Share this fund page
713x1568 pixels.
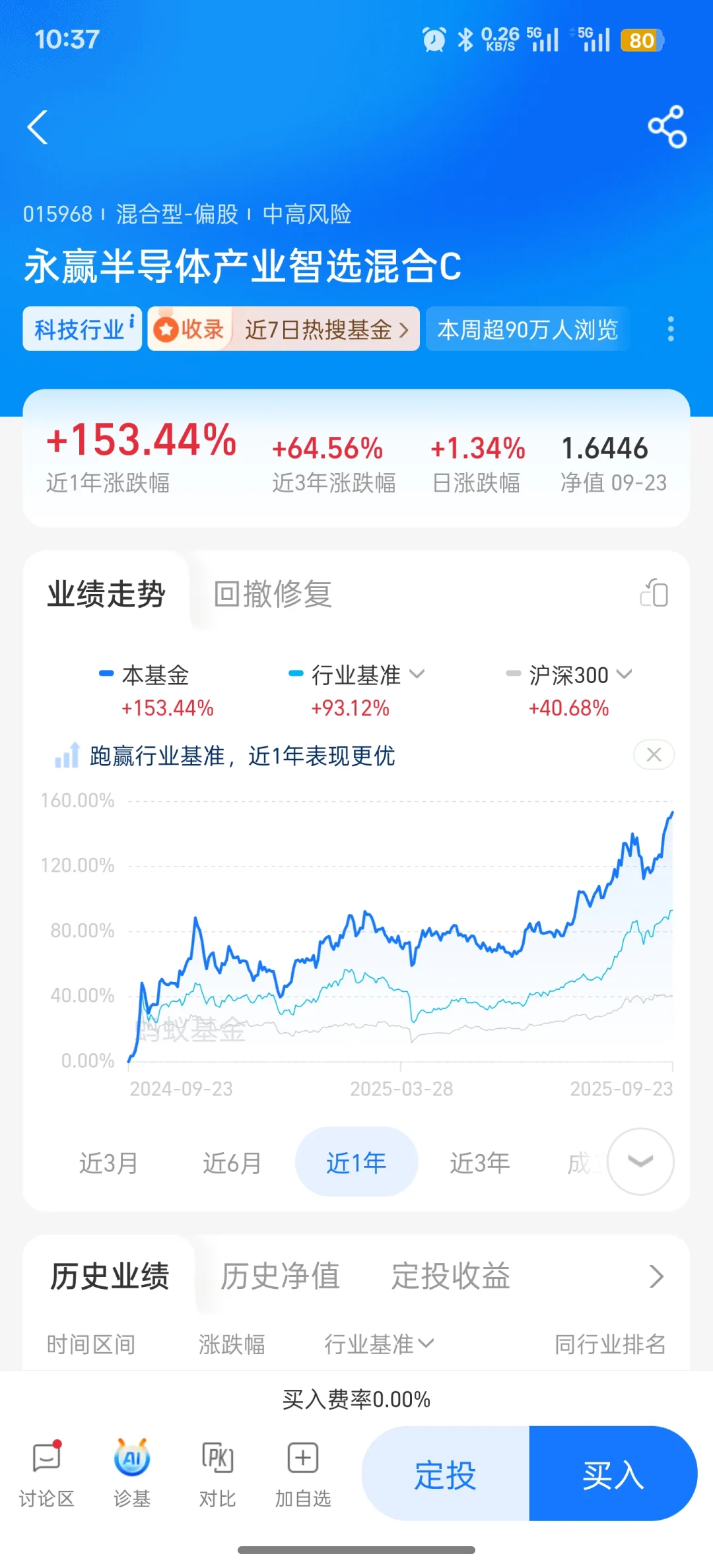[x=667, y=127]
